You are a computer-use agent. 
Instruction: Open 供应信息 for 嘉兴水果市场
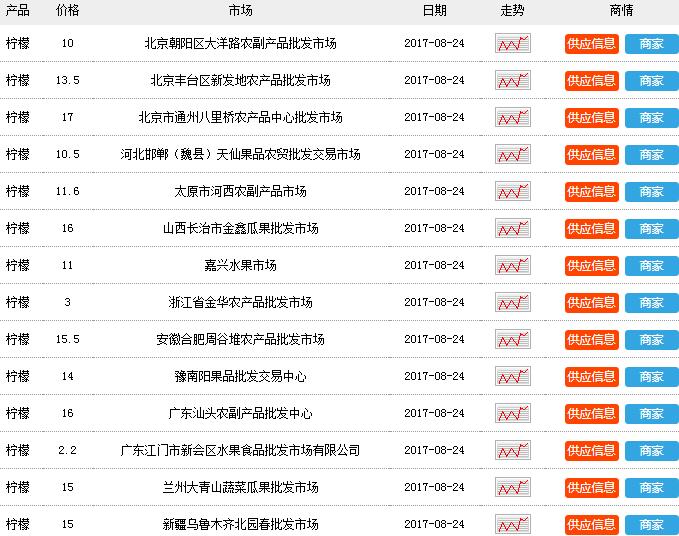coord(591,266)
